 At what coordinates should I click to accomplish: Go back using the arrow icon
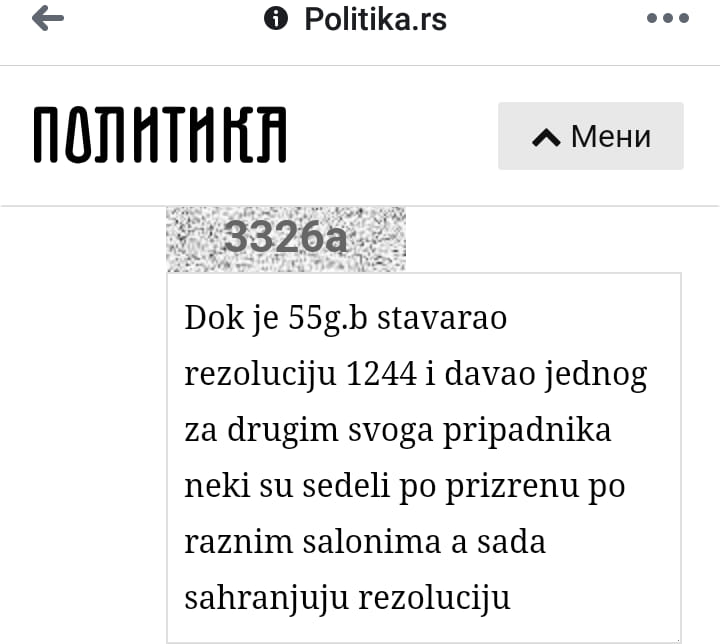tap(46, 19)
